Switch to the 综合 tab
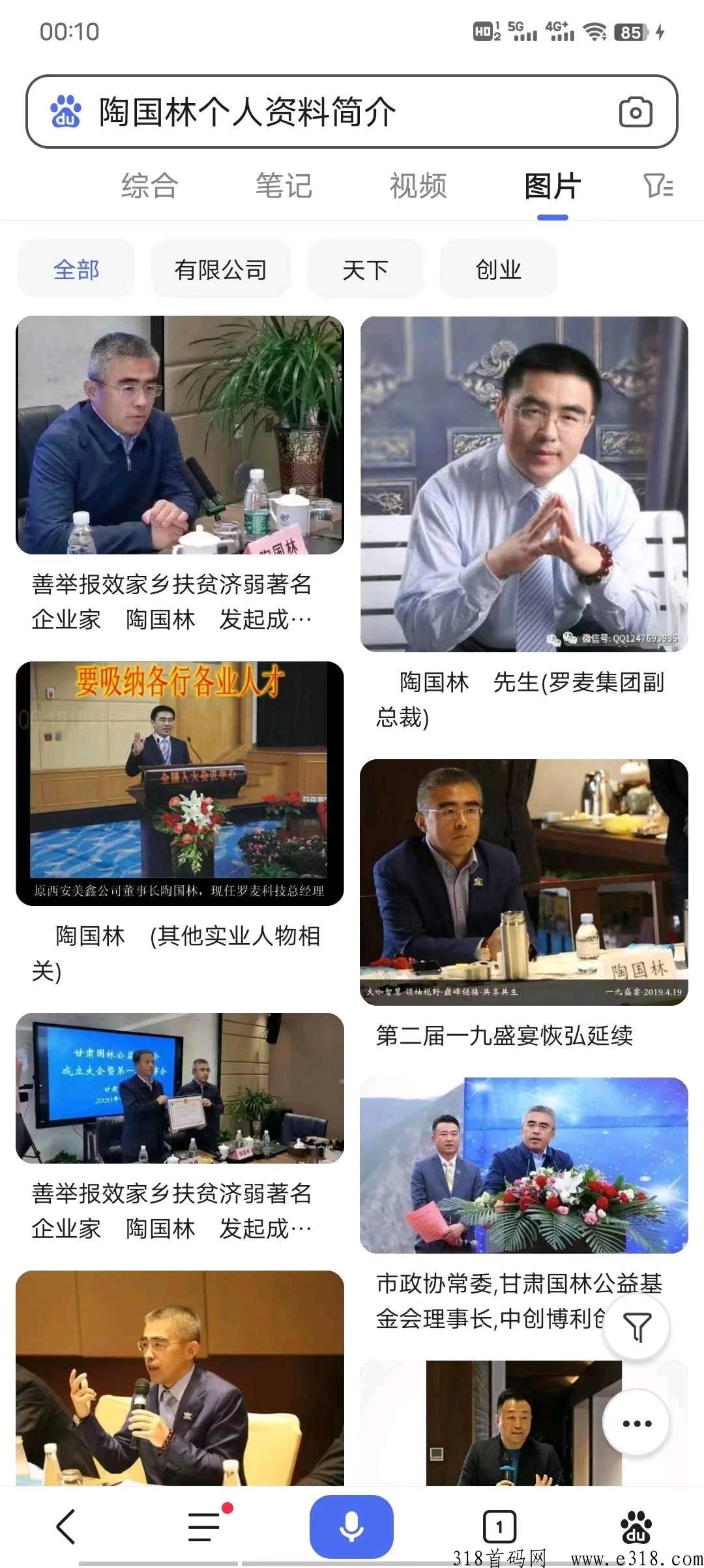Image resolution: width=704 pixels, height=1568 pixels. [149, 186]
